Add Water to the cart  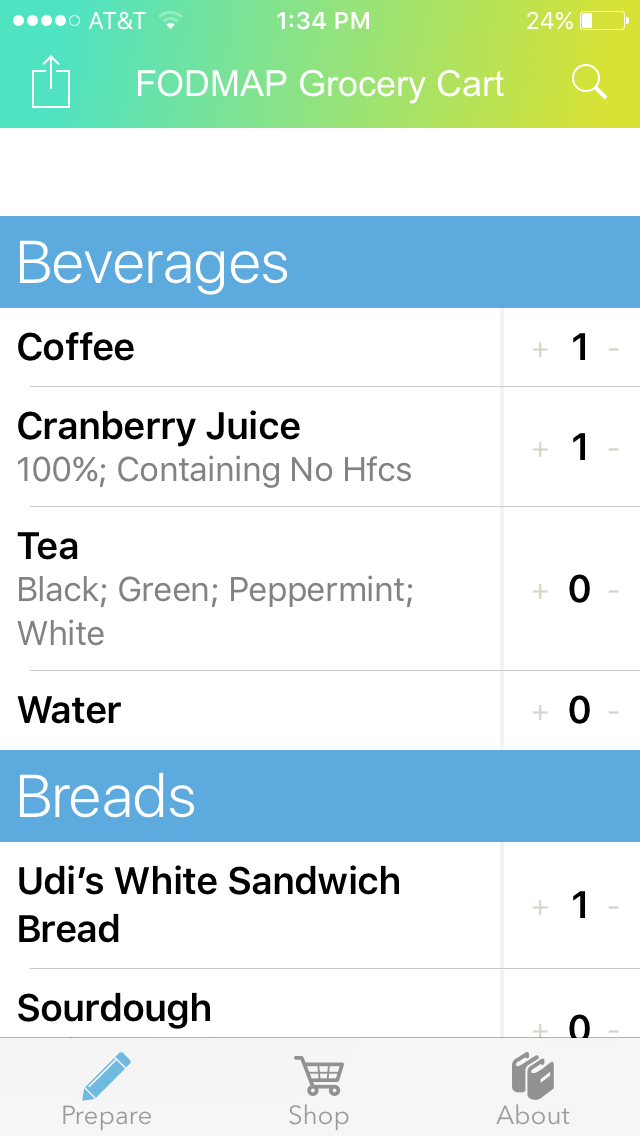coord(541,712)
